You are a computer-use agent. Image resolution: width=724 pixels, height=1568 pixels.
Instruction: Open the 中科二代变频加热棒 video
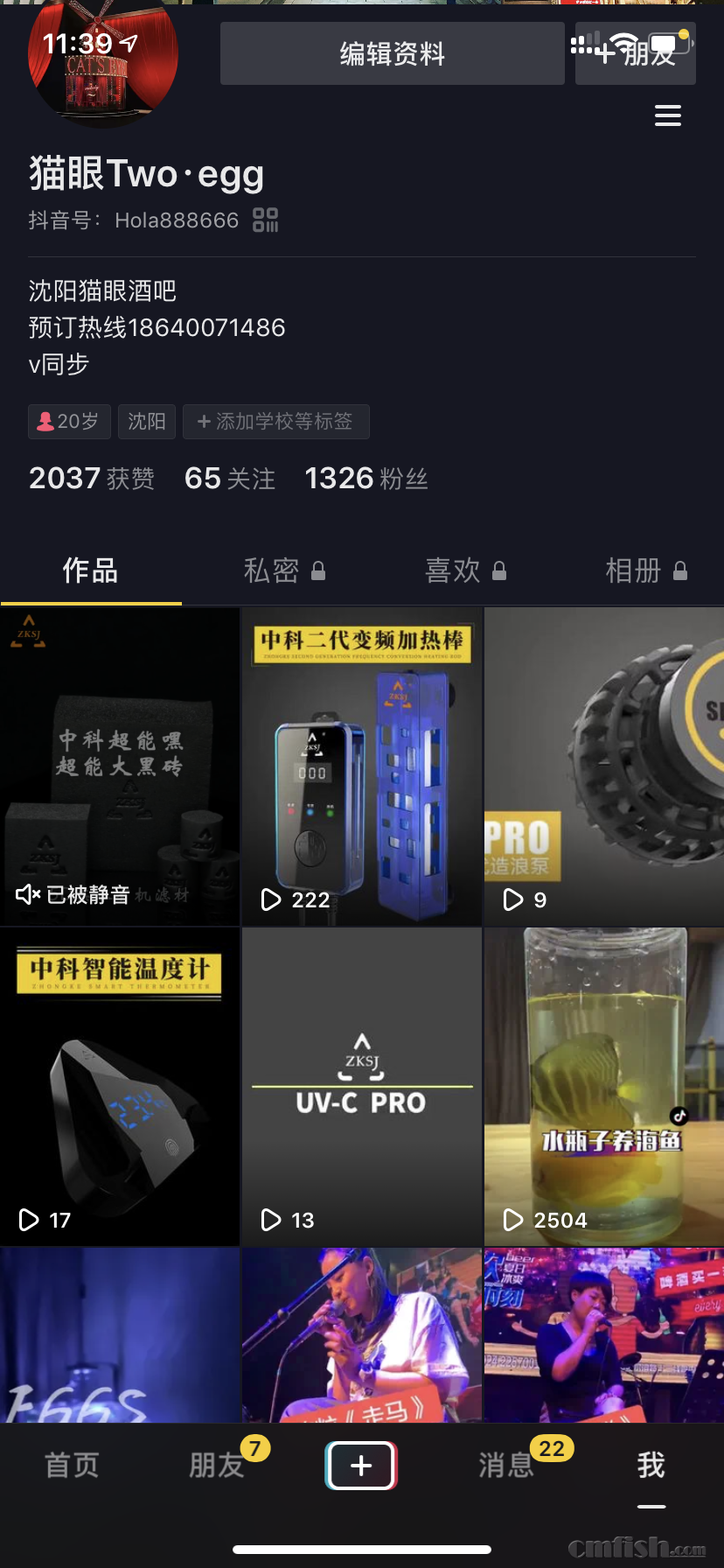point(362,766)
